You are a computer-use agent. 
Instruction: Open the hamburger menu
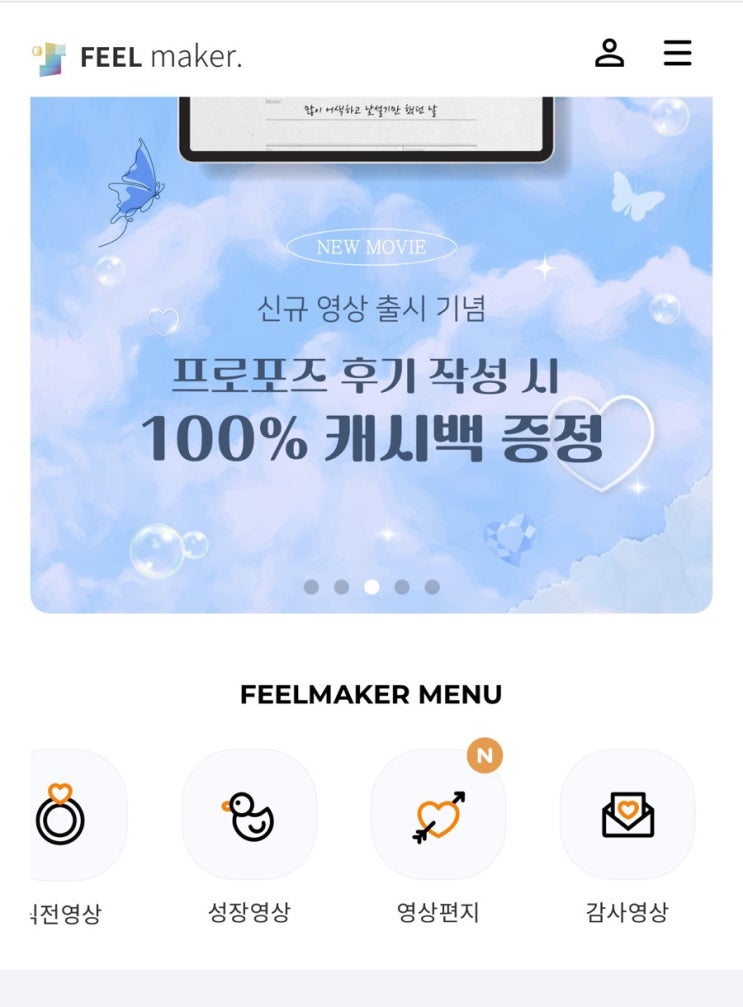point(677,53)
